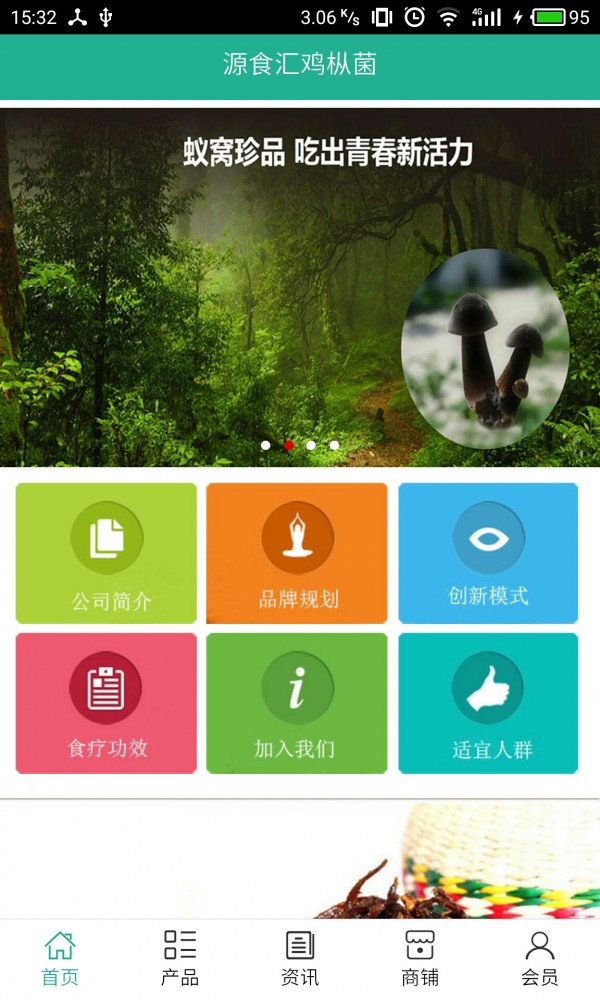Open the 公司简介 tile
600x1000 pixels.
[x=106, y=553]
